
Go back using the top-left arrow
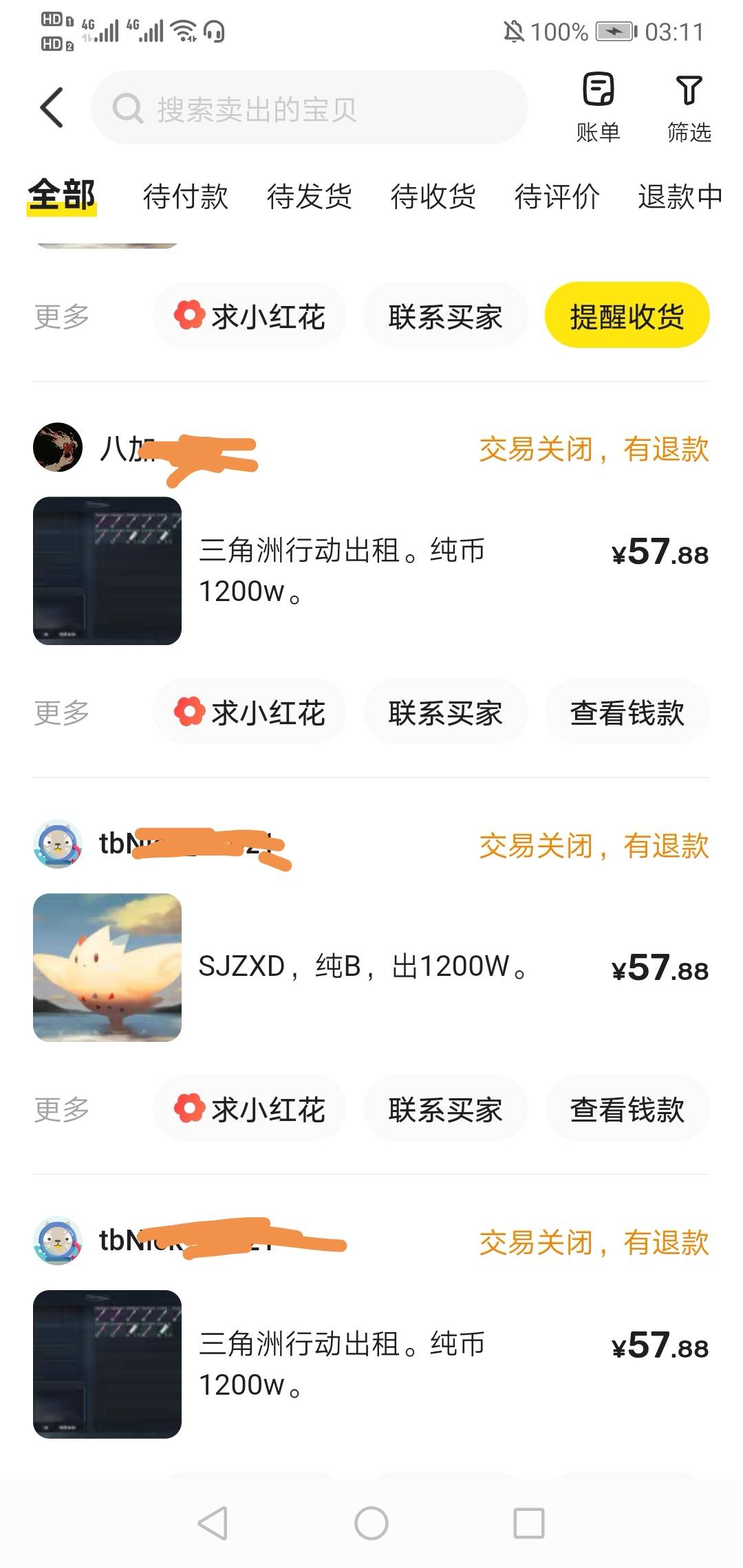(x=52, y=107)
